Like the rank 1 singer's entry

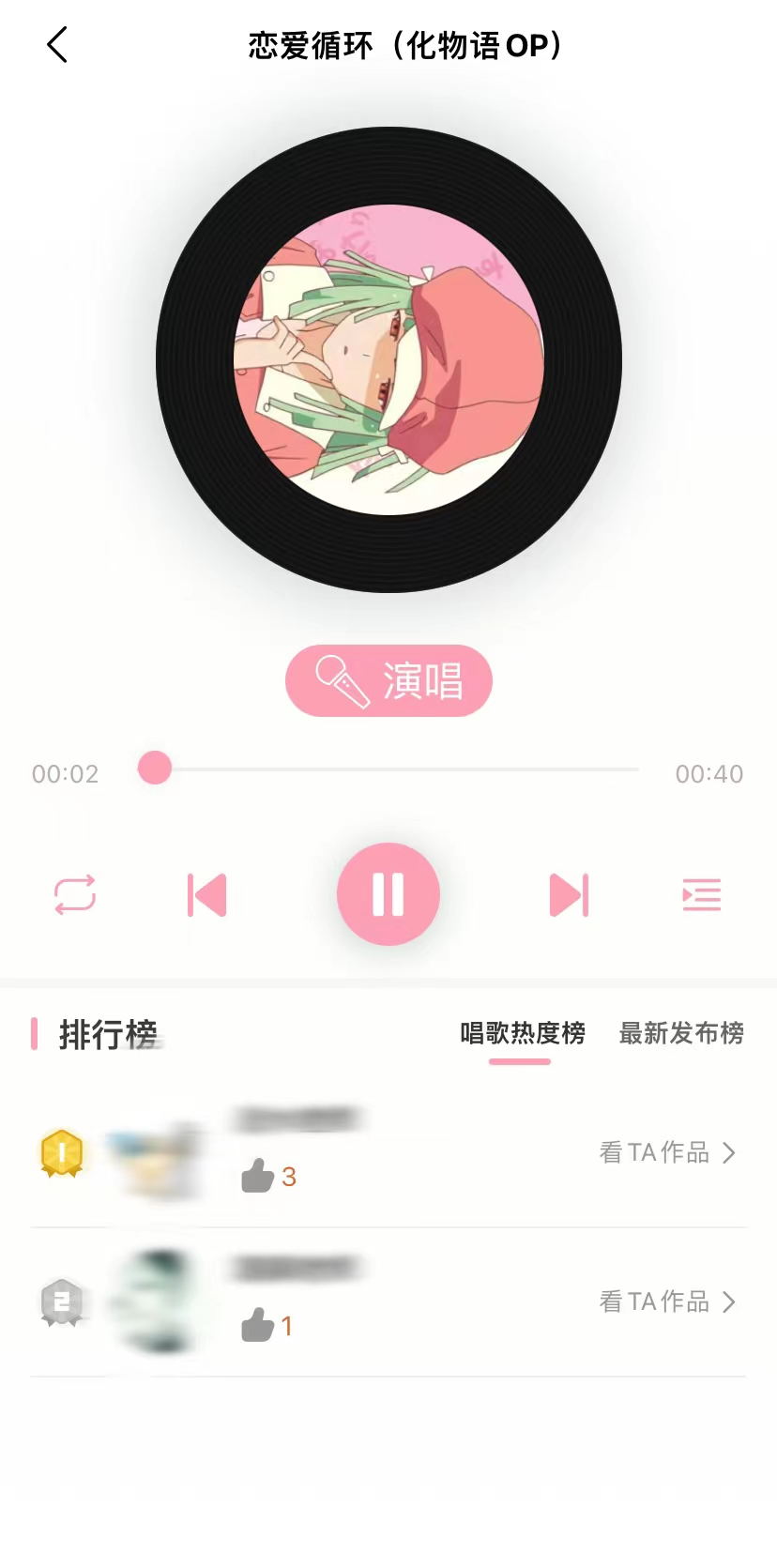pos(258,1176)
